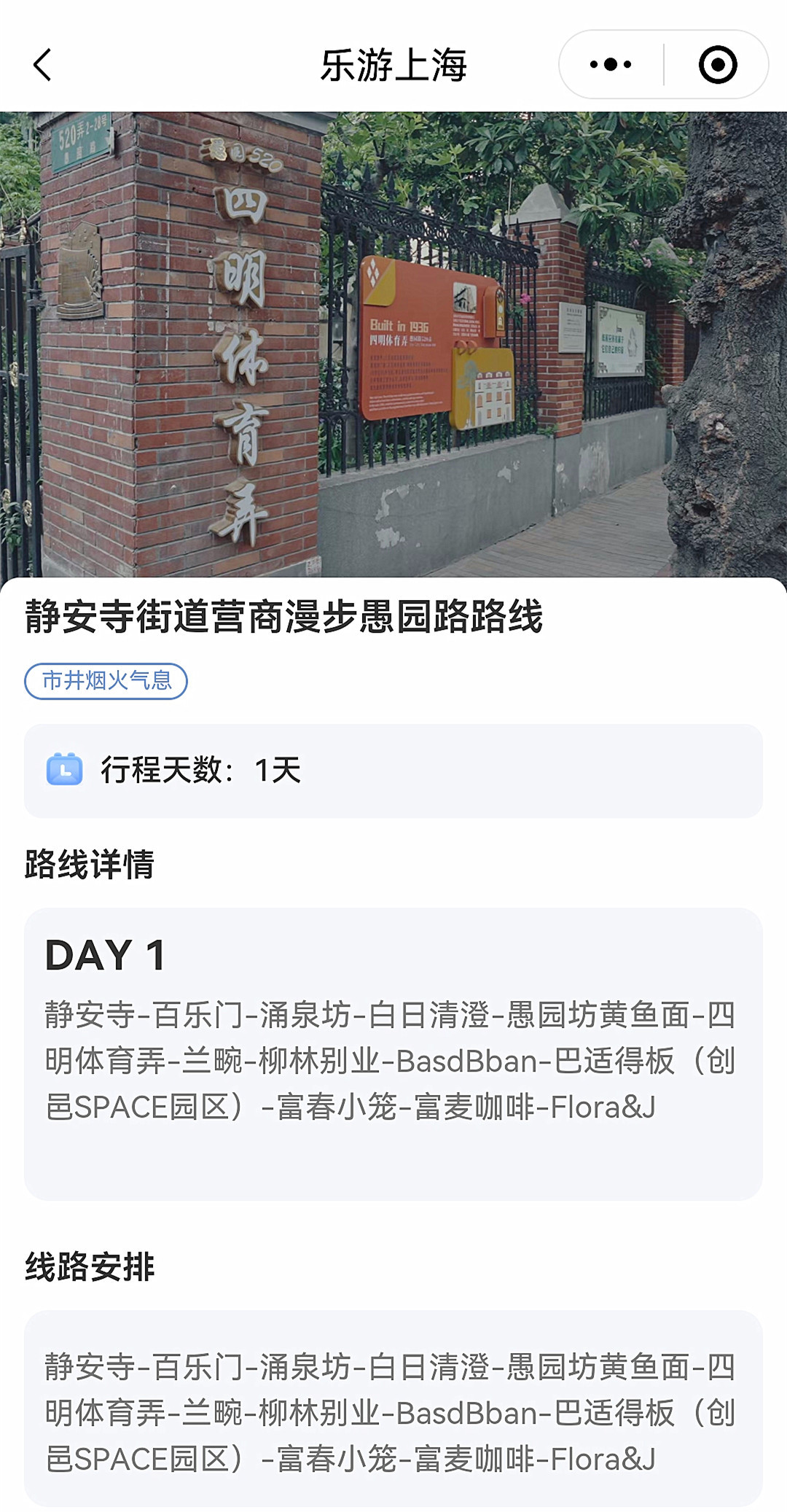Close the mini program via the circle icon
Image resolution: width=787 pixels, height=1512 pixels.
click(x=717, y=65)
